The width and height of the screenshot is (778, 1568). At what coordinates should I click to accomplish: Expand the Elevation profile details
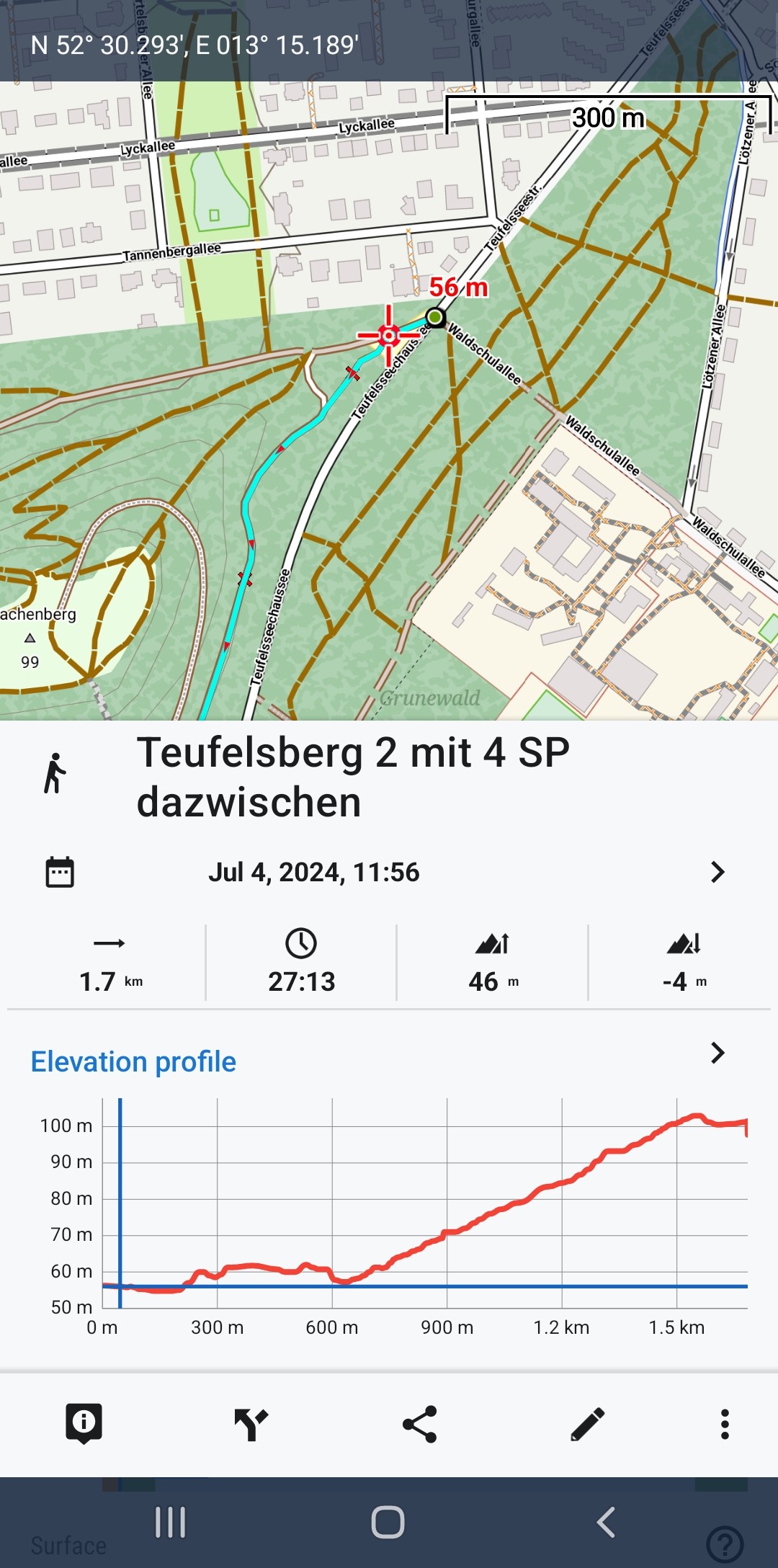point(717,1053)
